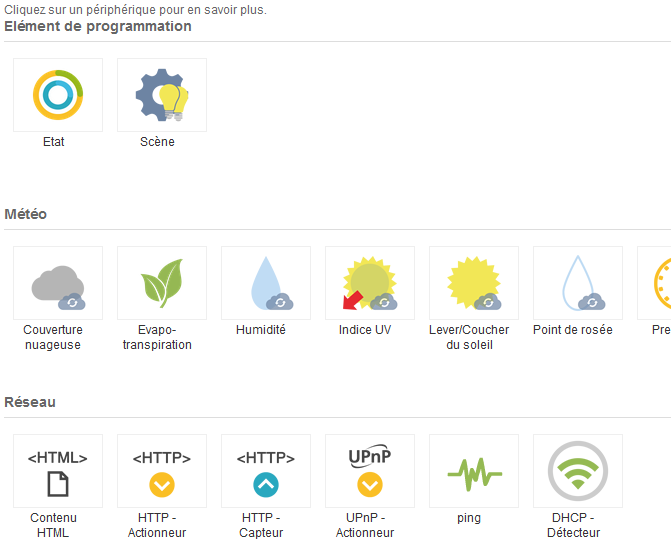Viewport: 671px width, 560px height.
Task: View the Contenu HTML network device
Action: click(57, 471)
